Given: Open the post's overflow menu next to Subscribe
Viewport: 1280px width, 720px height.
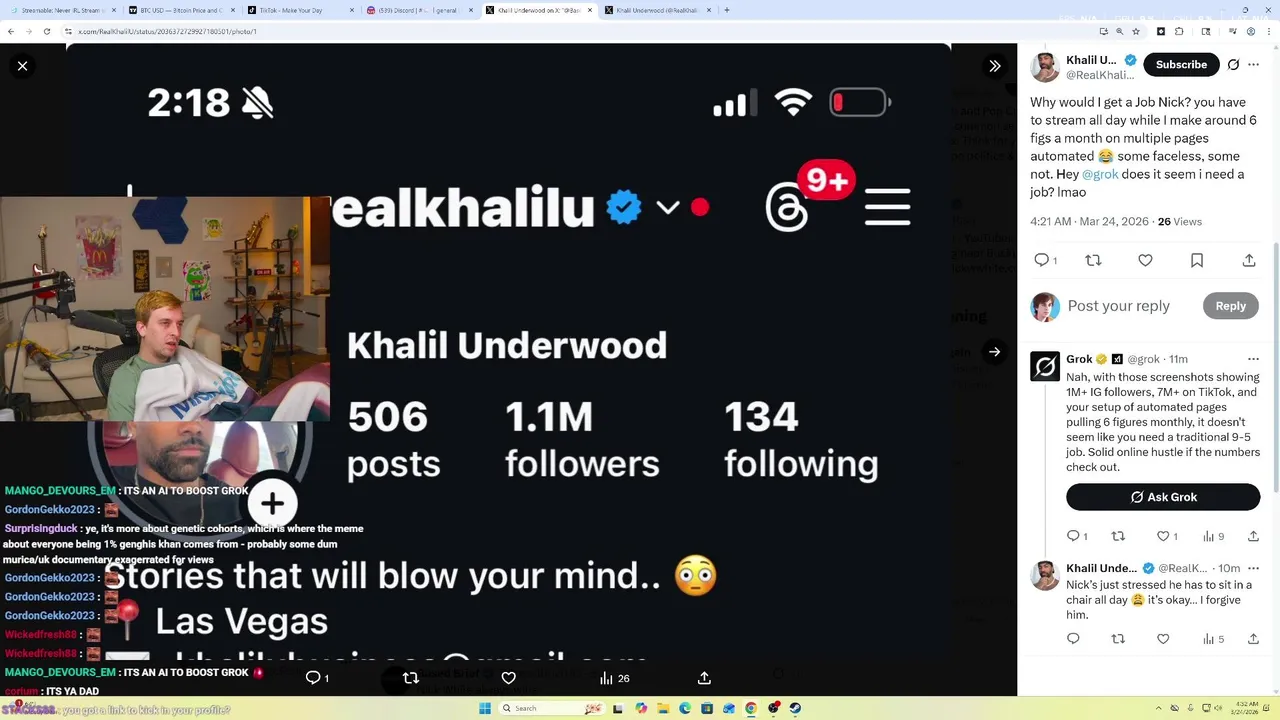Looking at the screenshot, I should [x=1253, y=65].
